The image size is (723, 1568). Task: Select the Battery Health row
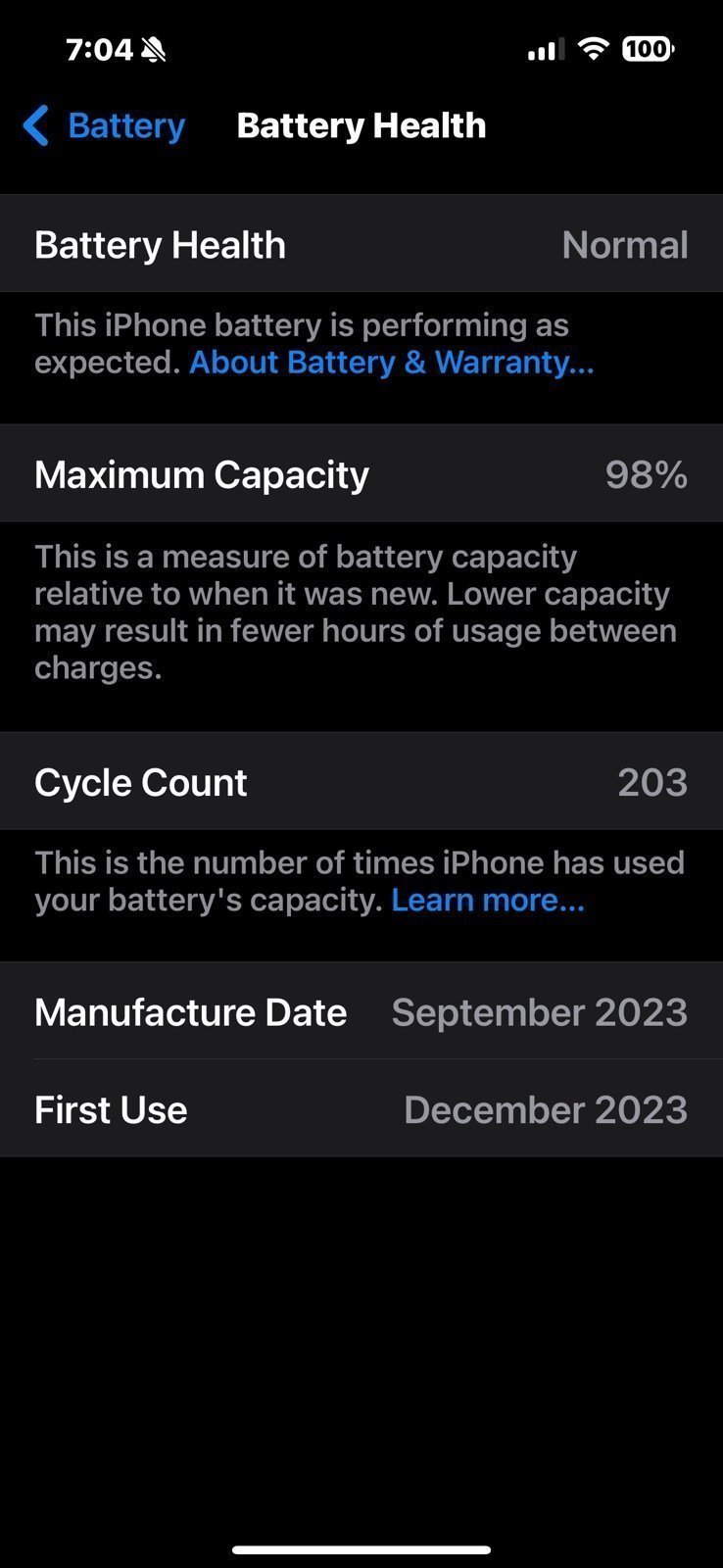[361, 244]
